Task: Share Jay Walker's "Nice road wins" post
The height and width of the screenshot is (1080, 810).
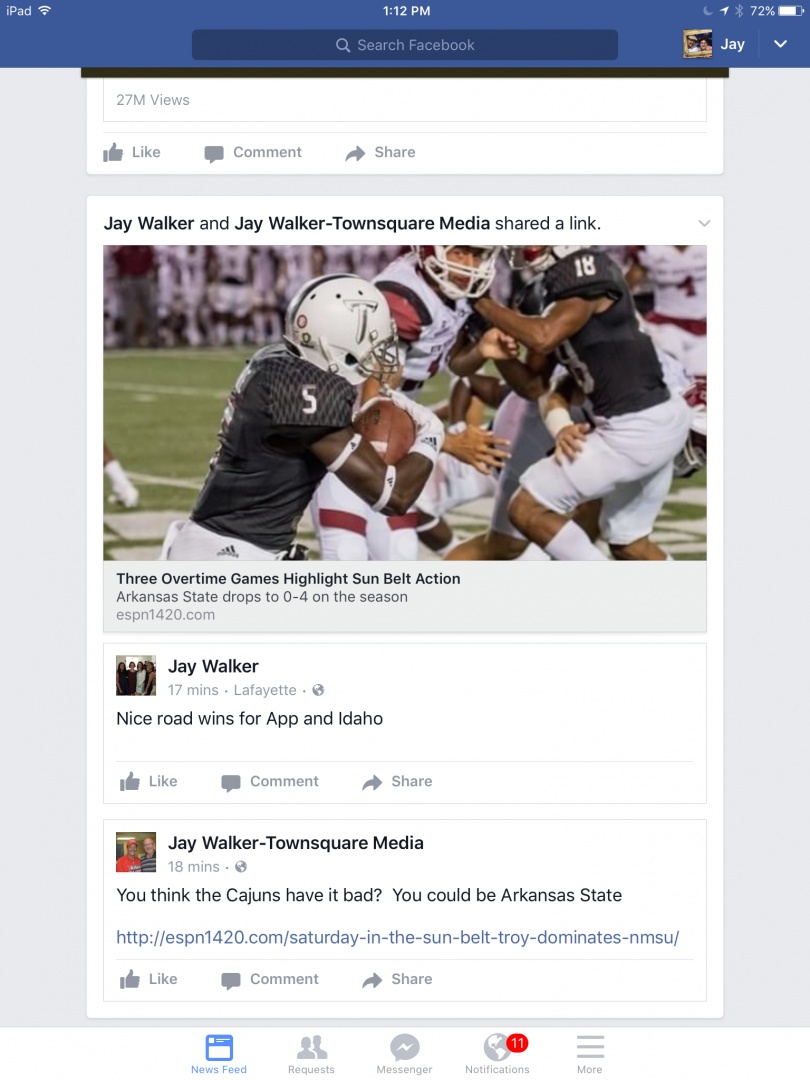Action: pos(397,782)
